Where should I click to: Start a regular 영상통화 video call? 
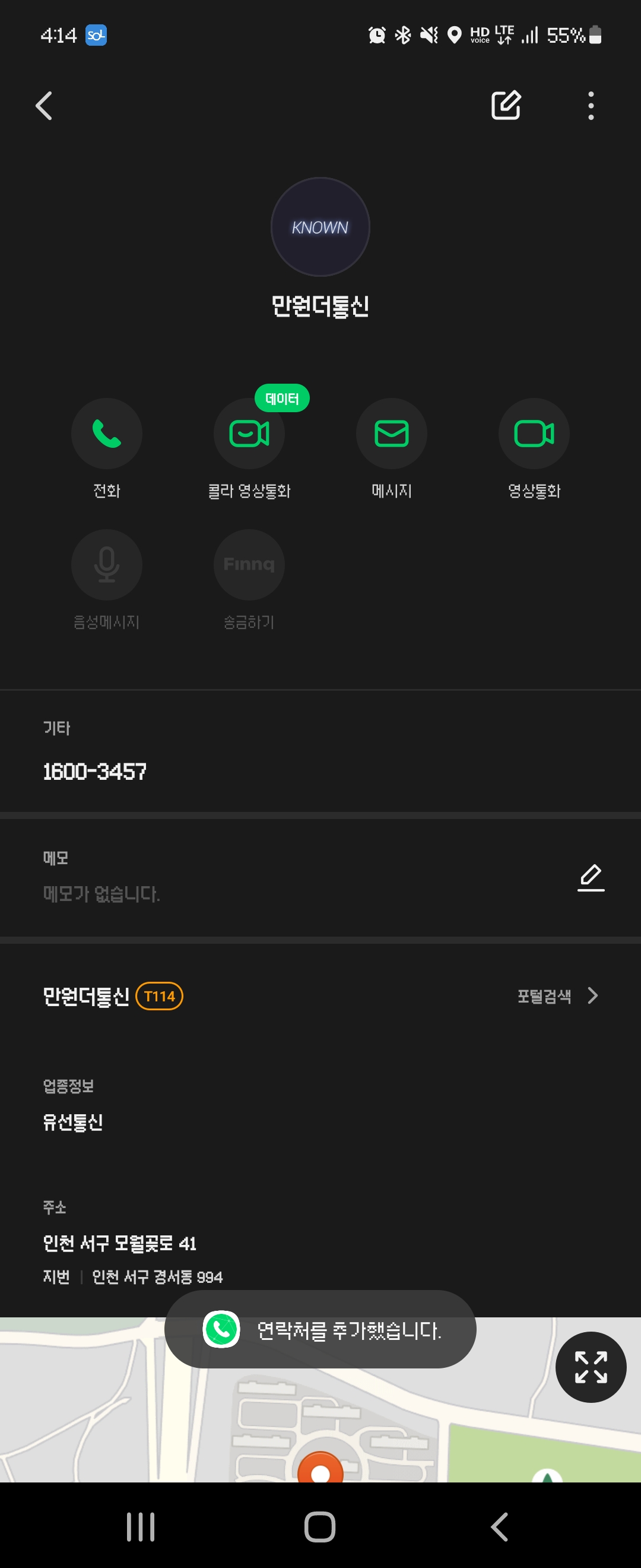coord(534,434)
